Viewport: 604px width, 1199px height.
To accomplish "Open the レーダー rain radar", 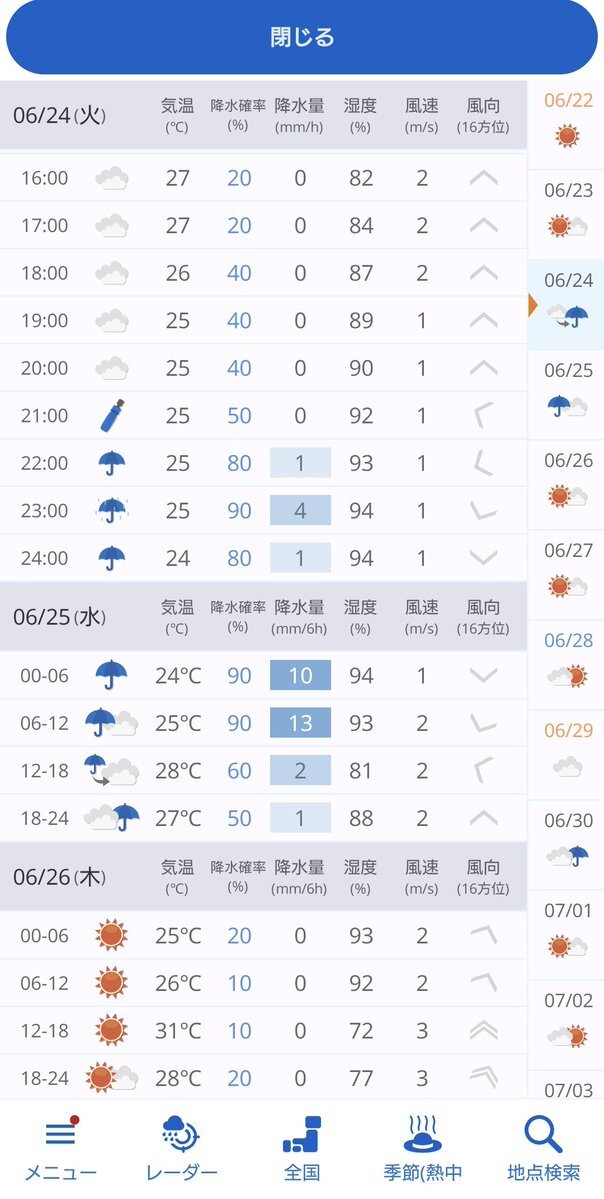I will (x=181, y=1149).
